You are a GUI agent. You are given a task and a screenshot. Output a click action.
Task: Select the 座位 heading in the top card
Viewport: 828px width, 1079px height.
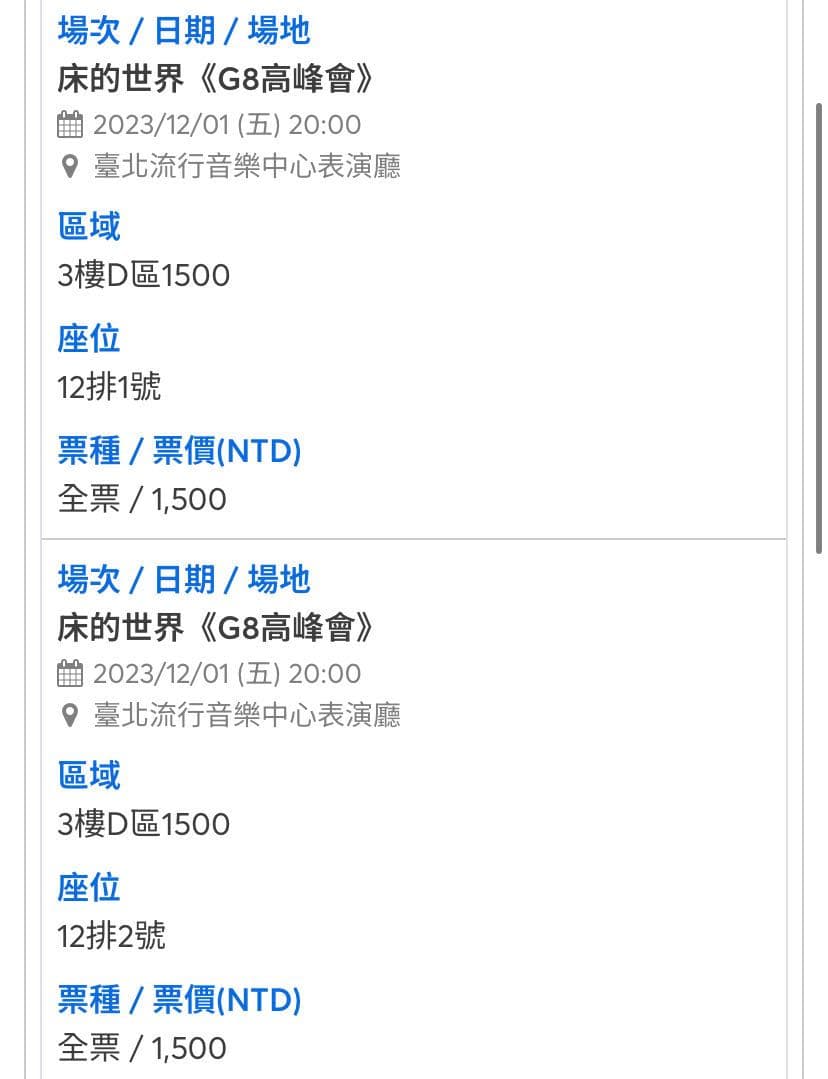88,339
